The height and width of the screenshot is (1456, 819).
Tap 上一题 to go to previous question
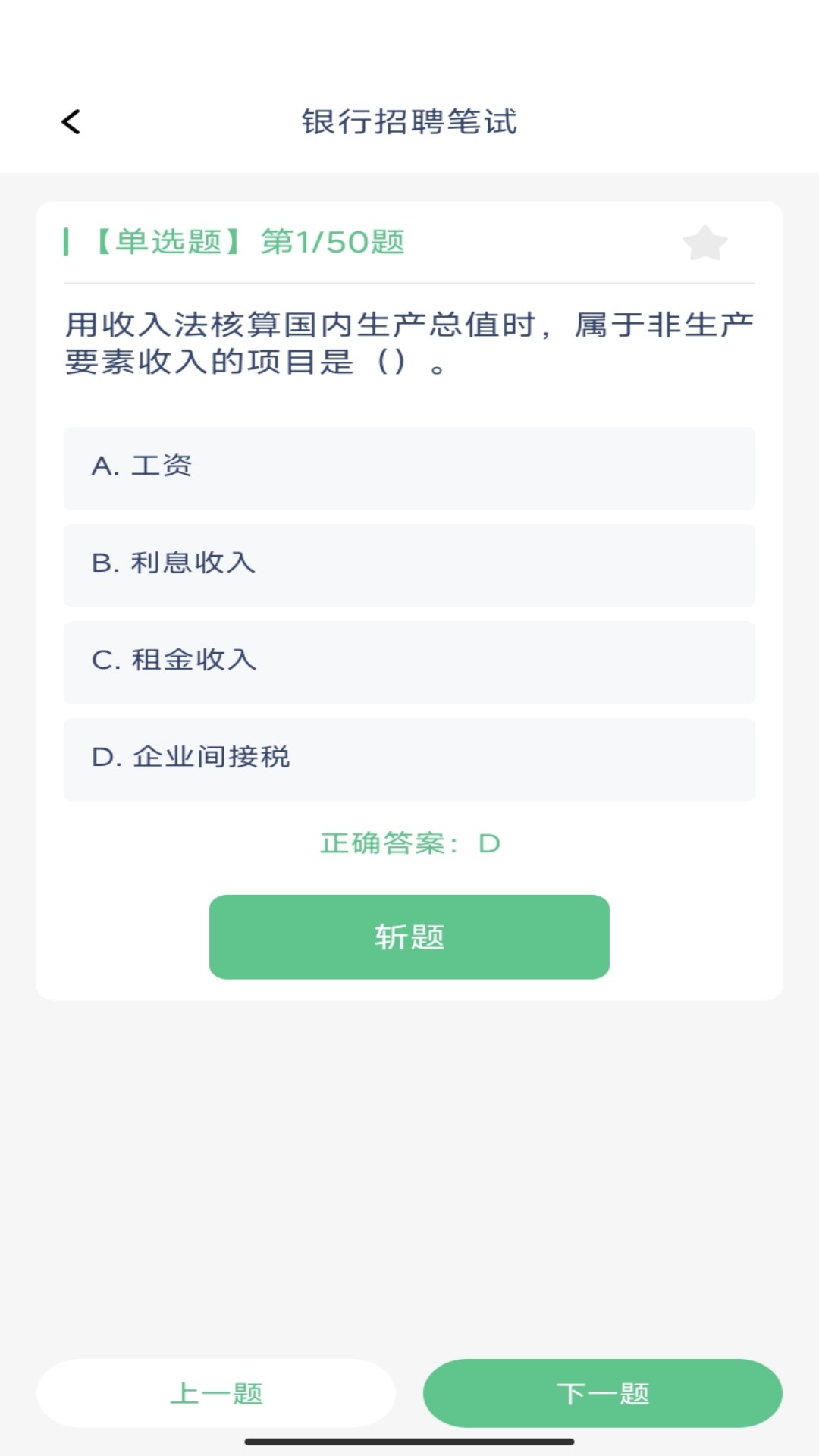point(218,1393)
